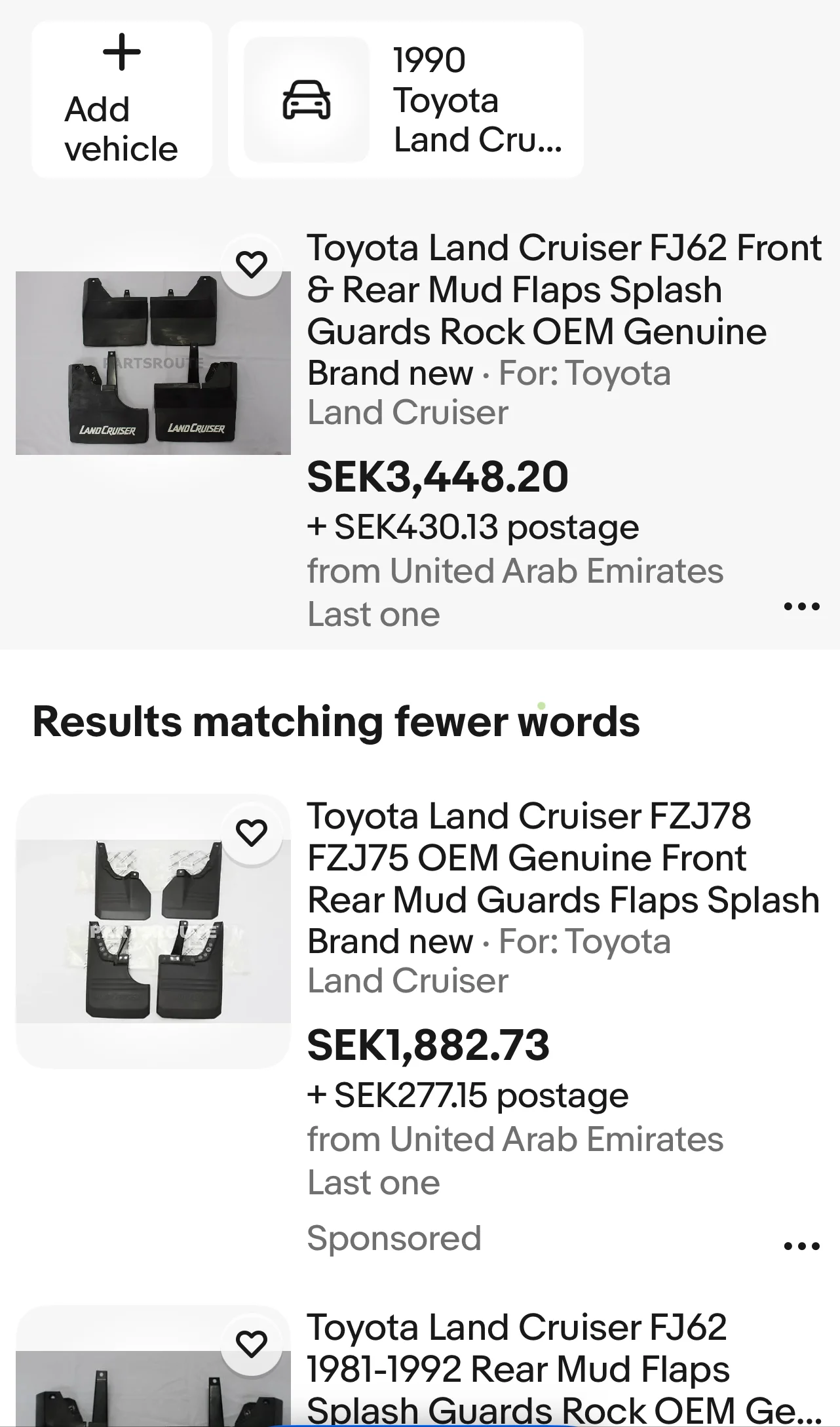View the FZJ78 FZJ75 Mud Guards listing

click(x=562, y=858)
